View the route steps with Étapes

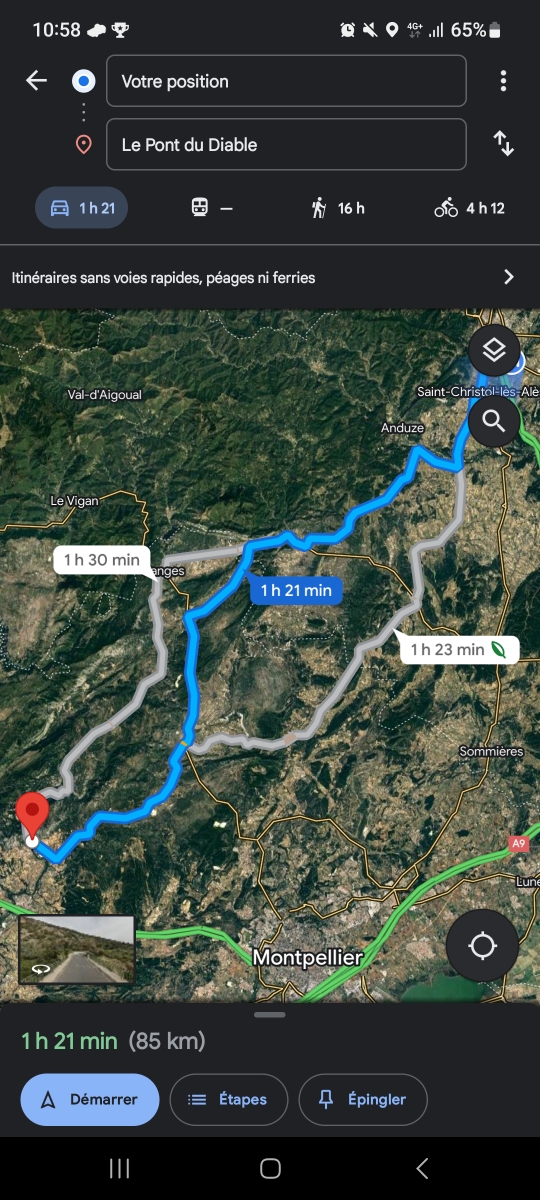229,1099
